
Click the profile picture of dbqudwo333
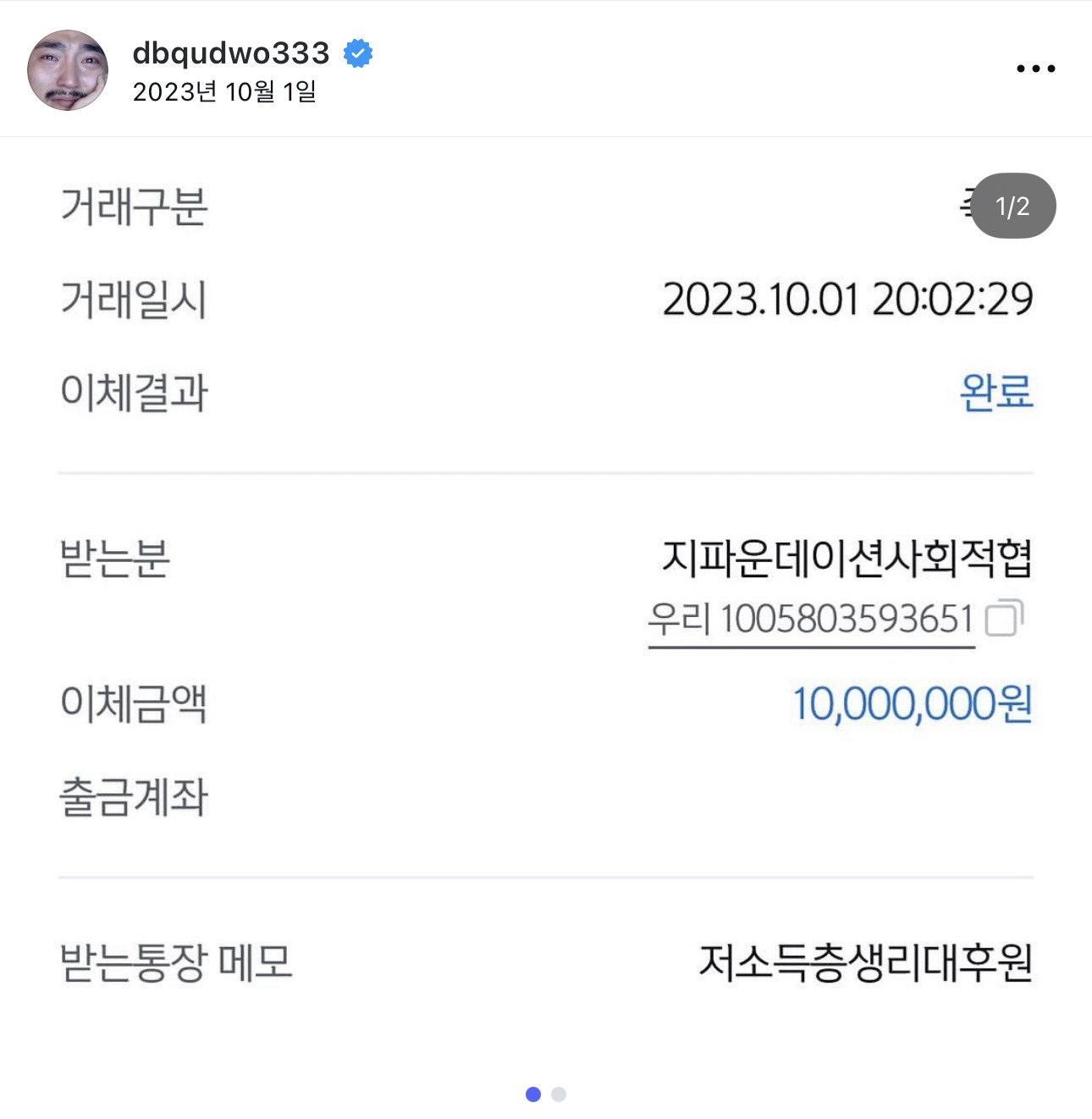pos(68,69)
